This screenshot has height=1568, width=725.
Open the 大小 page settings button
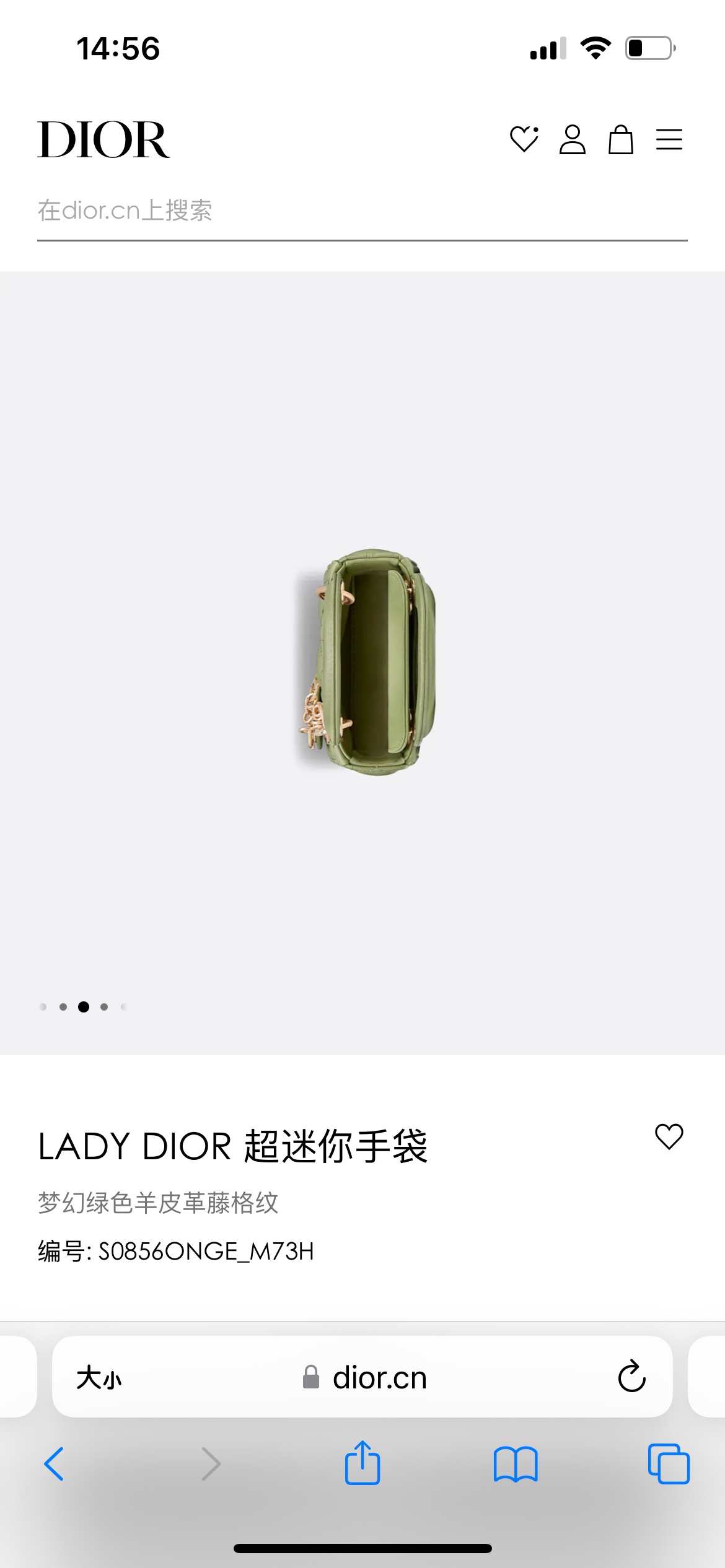pos(99,1379)
